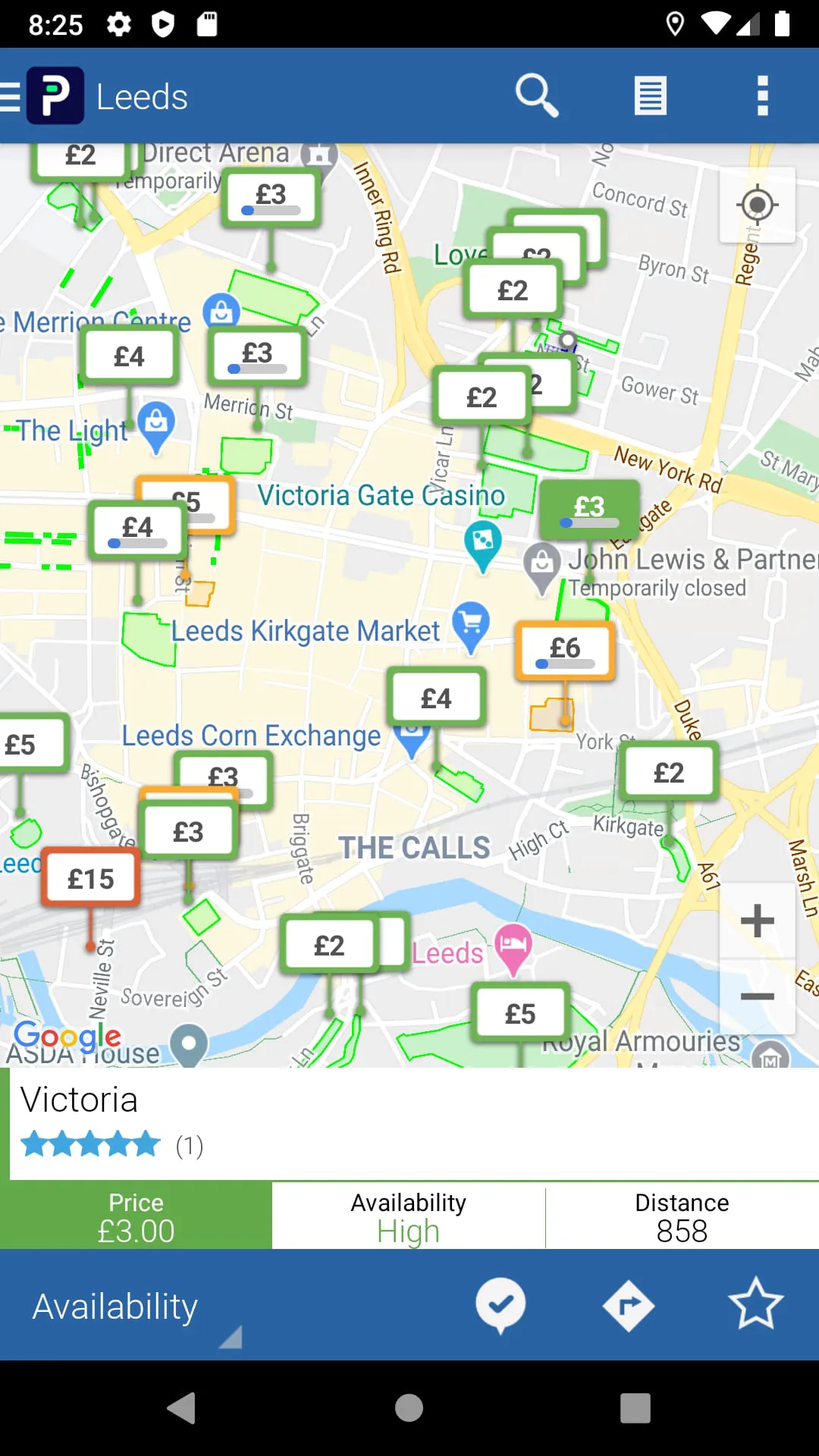Select the red £15 parking marker
The image size is (819, 1456).
pos(89,877)
